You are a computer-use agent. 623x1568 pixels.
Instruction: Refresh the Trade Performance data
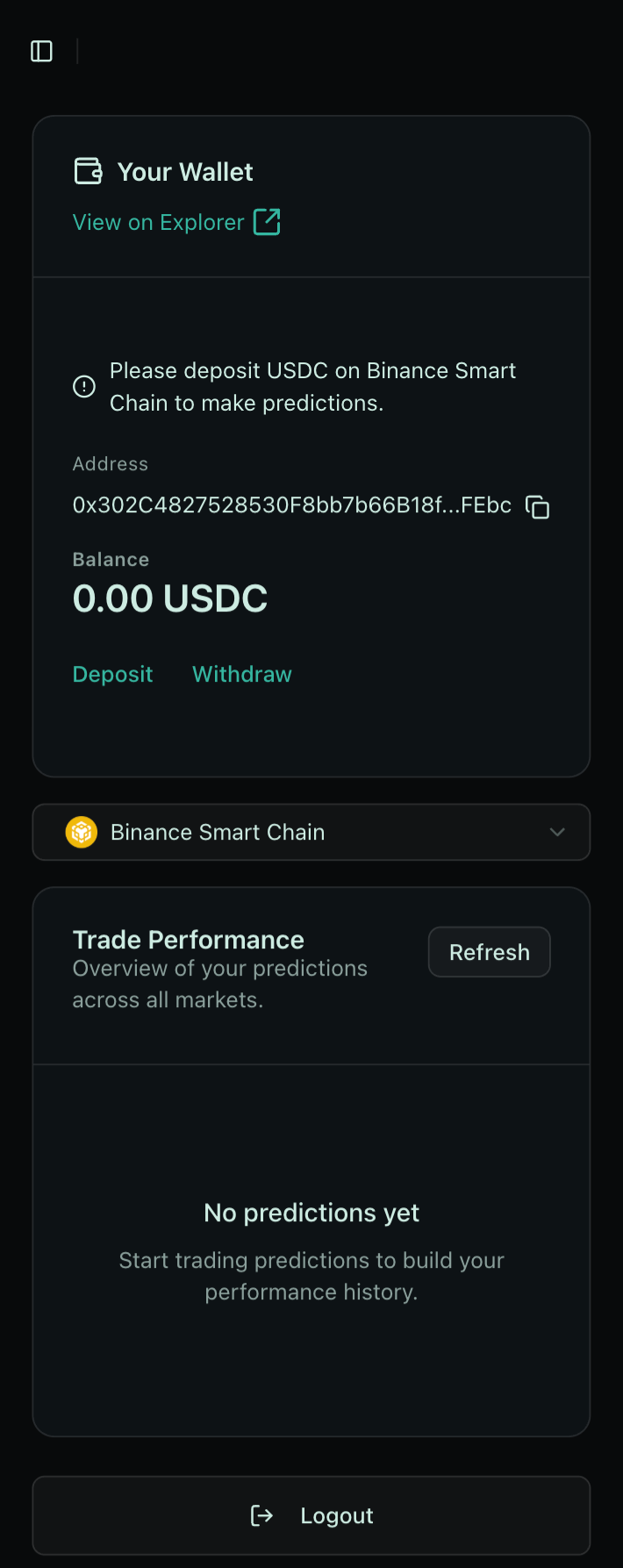pos(489,952)
